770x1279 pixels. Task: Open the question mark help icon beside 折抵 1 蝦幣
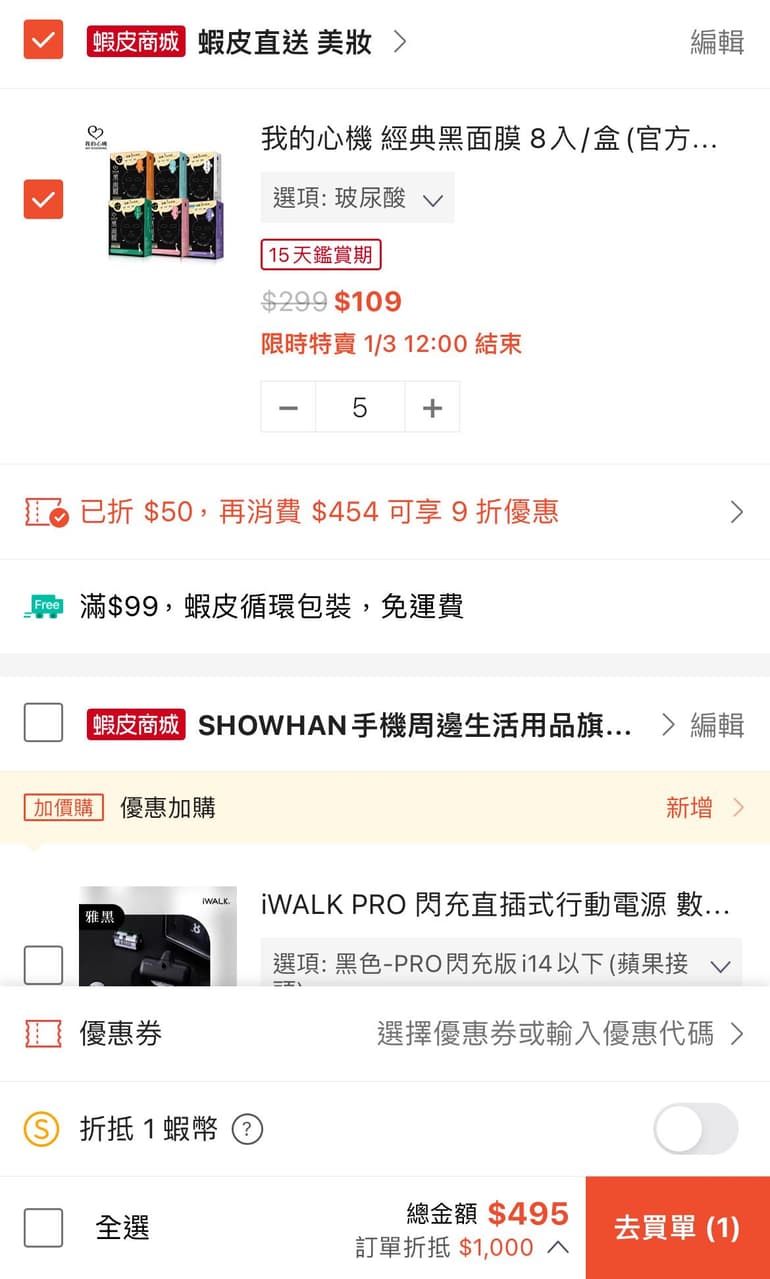pos(247,1129)
